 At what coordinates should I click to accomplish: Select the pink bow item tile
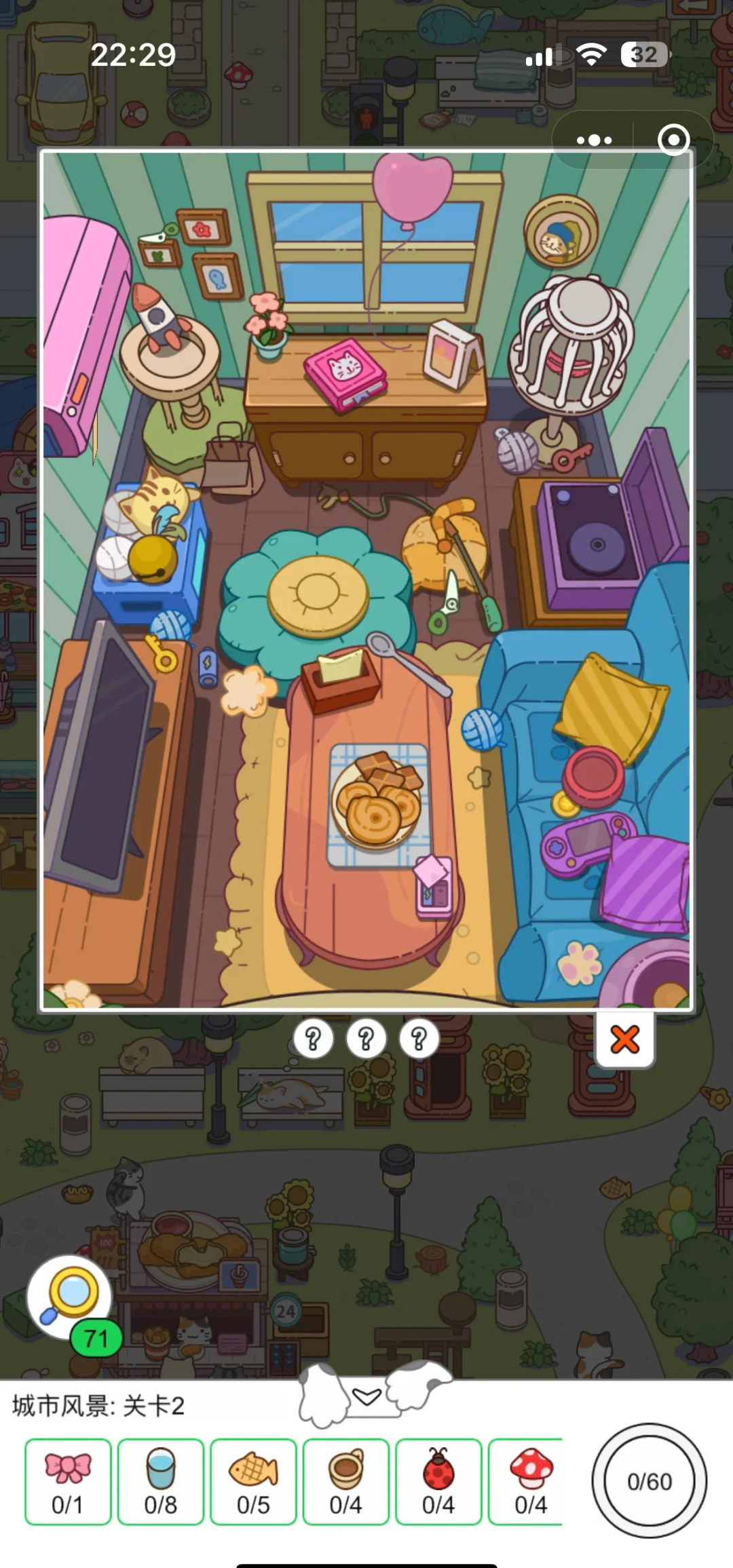pyautogui.click(x=68, y=1482)
